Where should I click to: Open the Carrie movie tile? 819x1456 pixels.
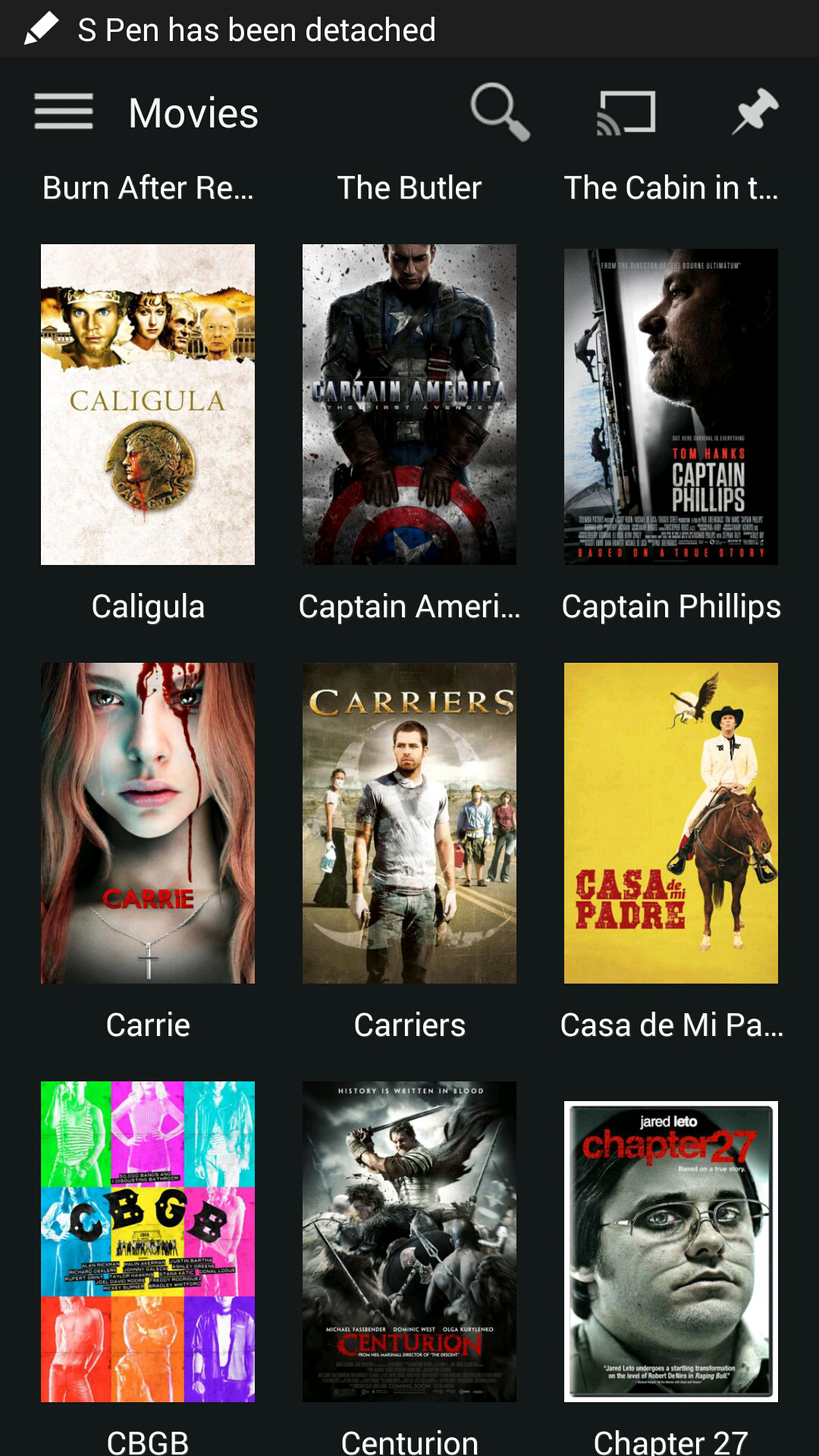pos(148,823)
